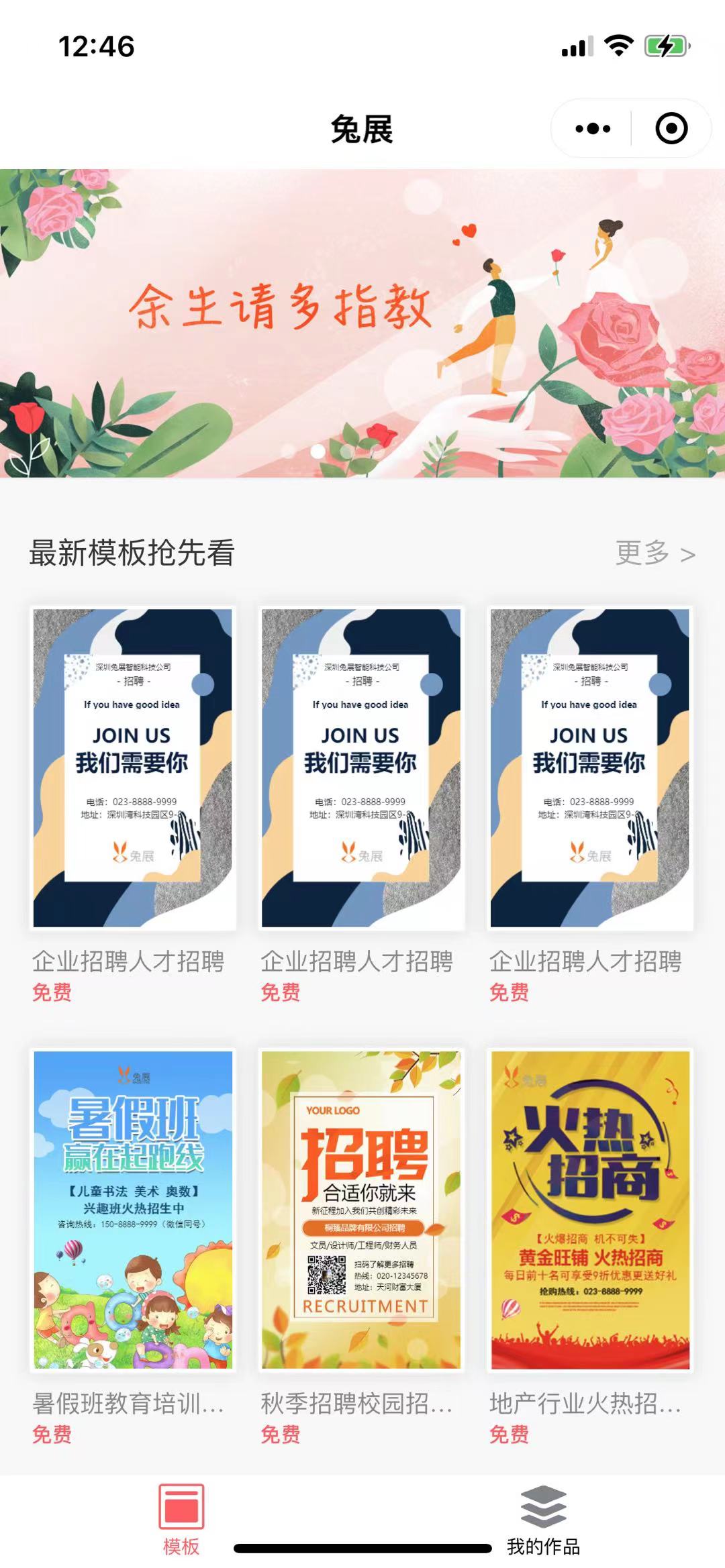Viewport: 725px width, 1568px height.
Task: Close the mini program via circle icon
Action: pos(671,128)
